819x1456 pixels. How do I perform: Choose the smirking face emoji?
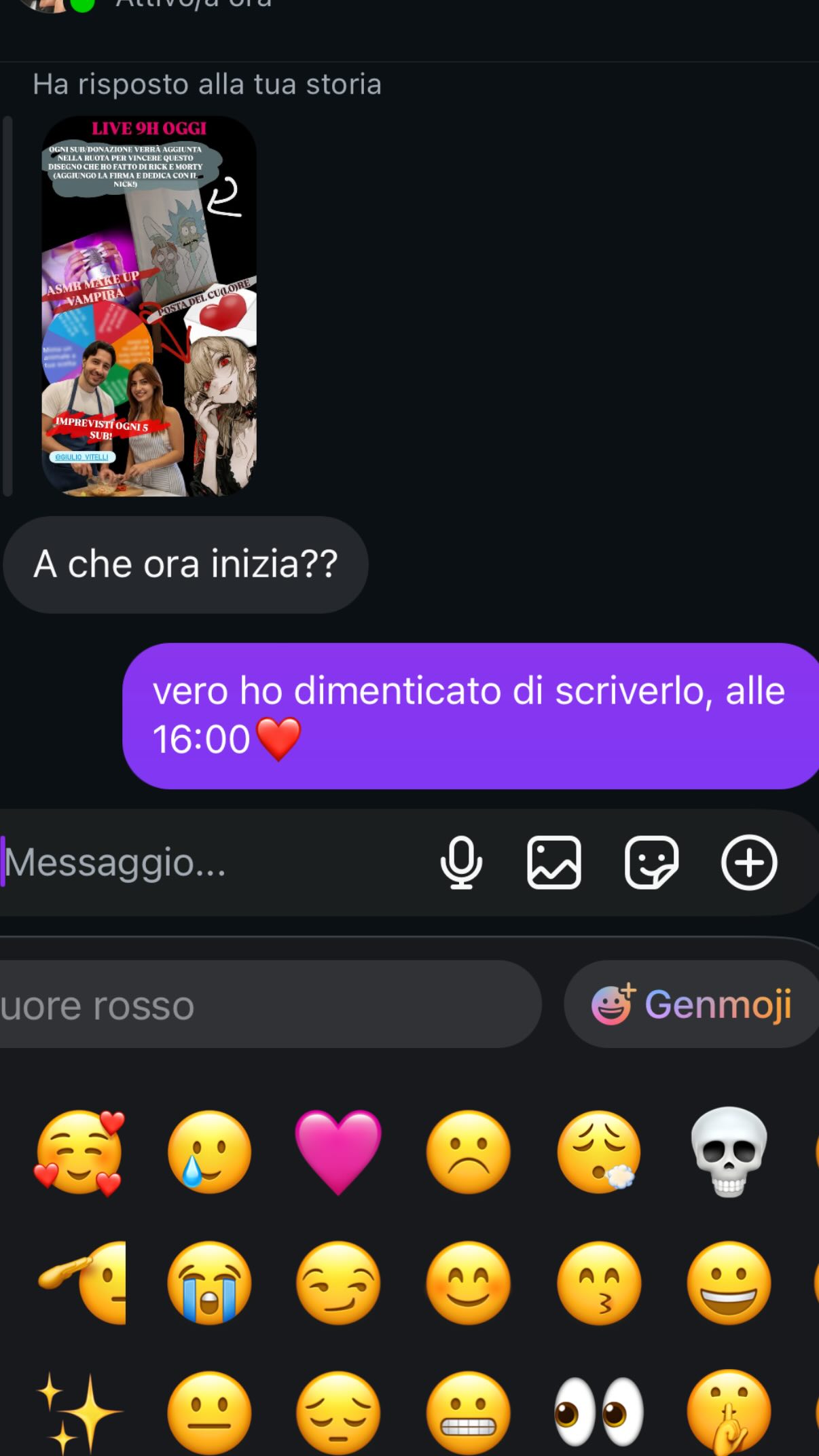point(338,1283)
